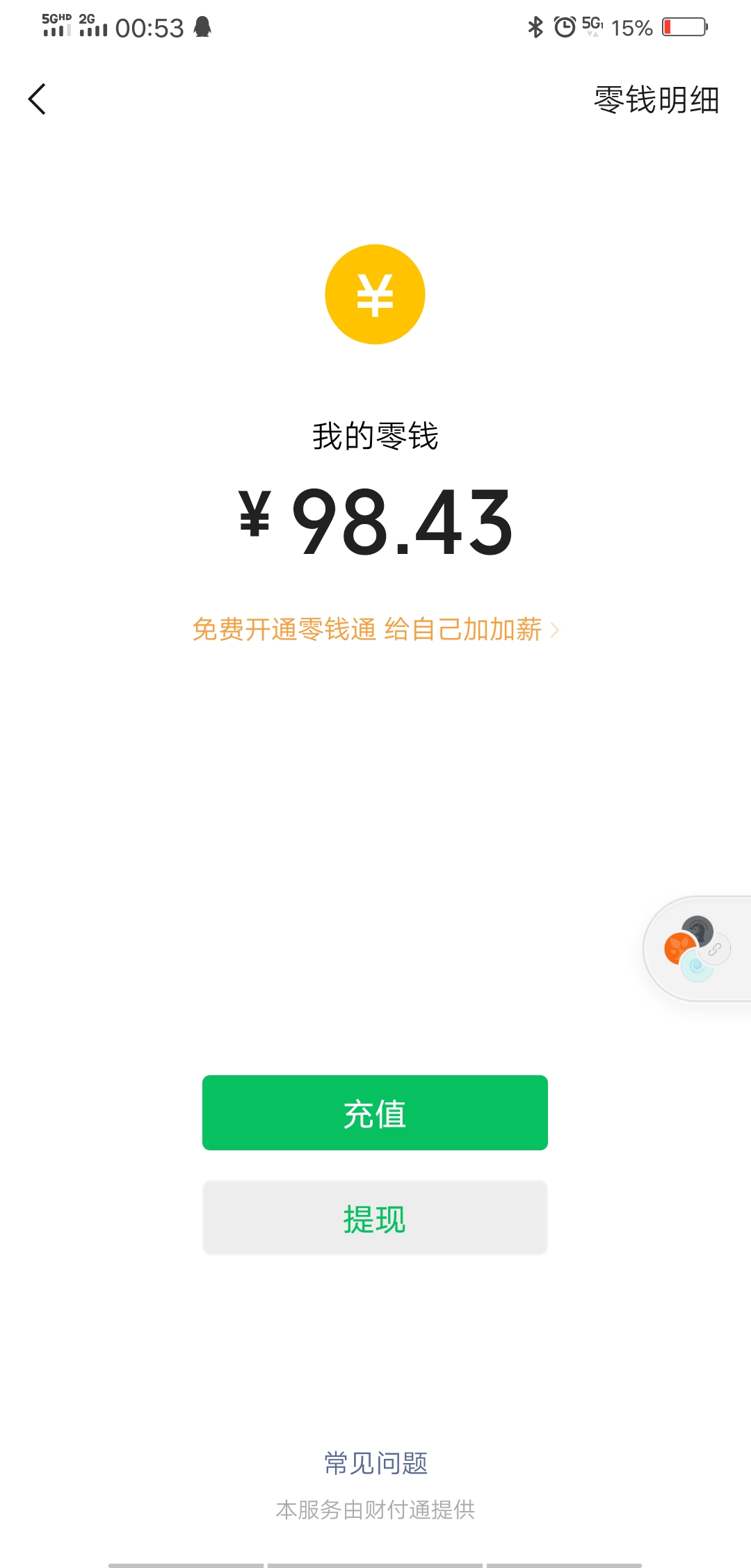The width and height of the screenshot is (751, 1568).
Task: Open the 常见问题 FAQ link
Action: tap(375, 1463)
